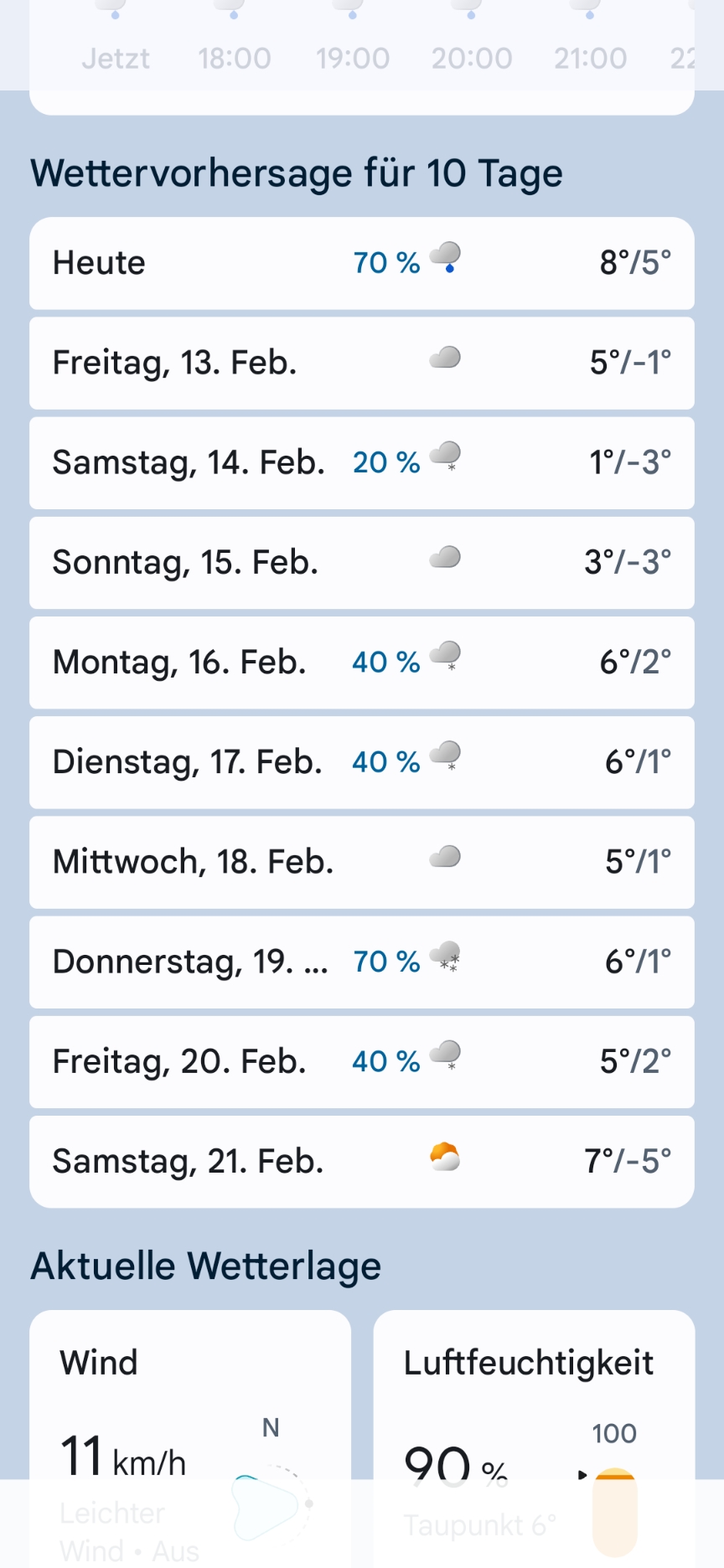Open Mittwoch, 18. Feb. forecast

(x=361, y=861)
